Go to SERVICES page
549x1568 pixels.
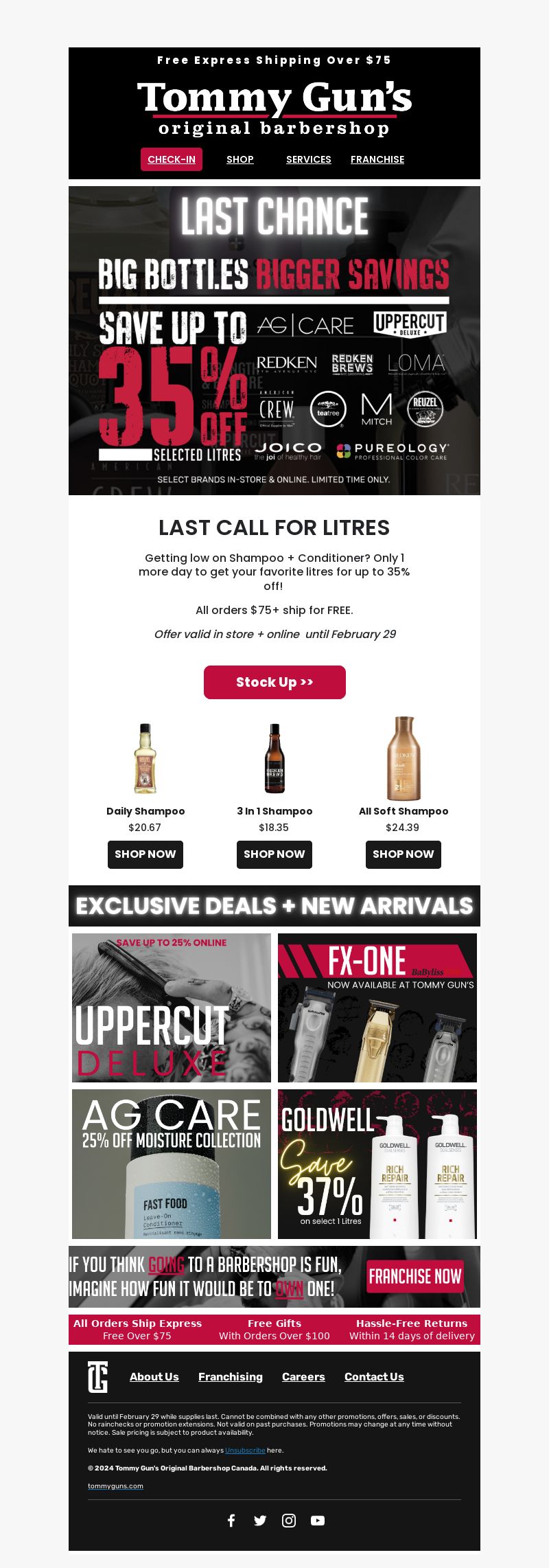pos(308,159)
